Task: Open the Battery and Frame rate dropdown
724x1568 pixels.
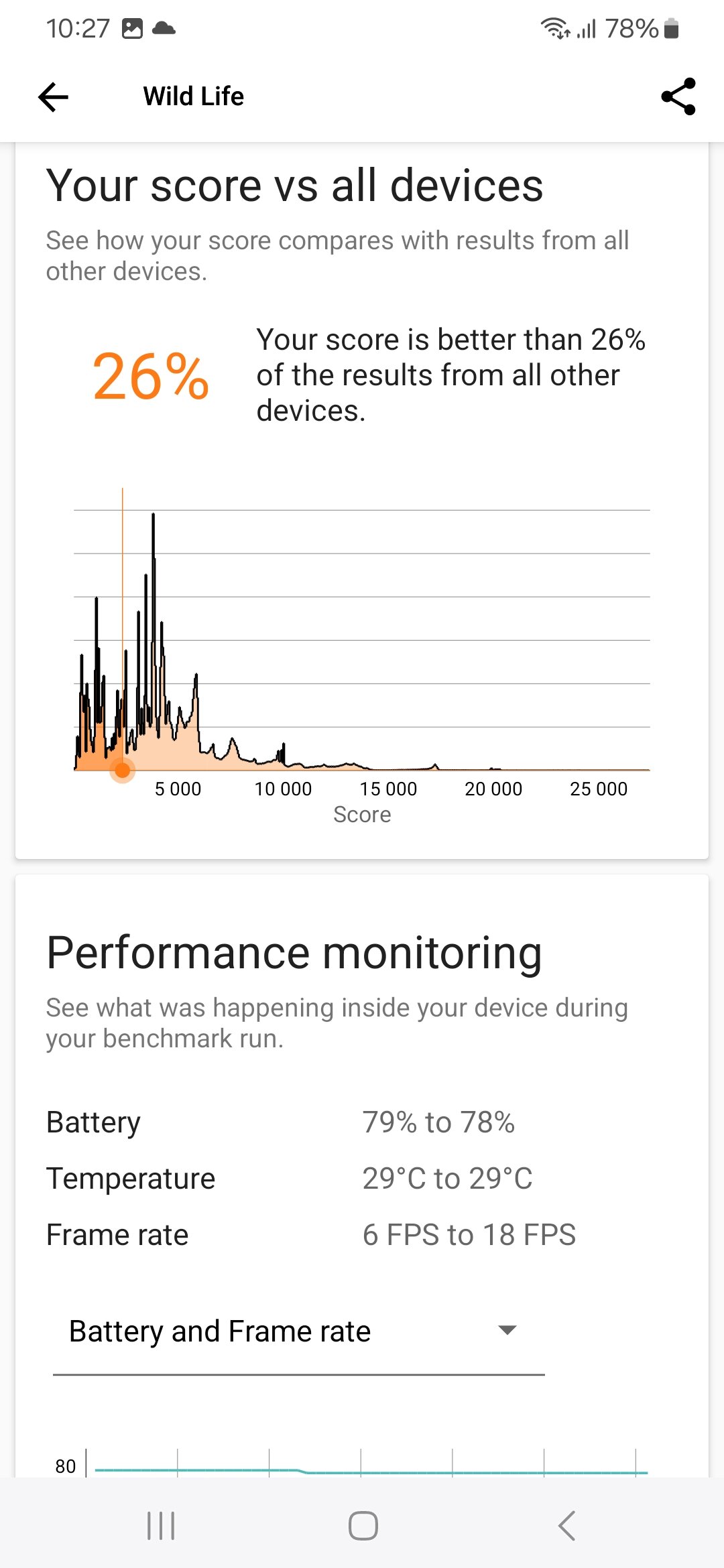Action: [298, 1331]
